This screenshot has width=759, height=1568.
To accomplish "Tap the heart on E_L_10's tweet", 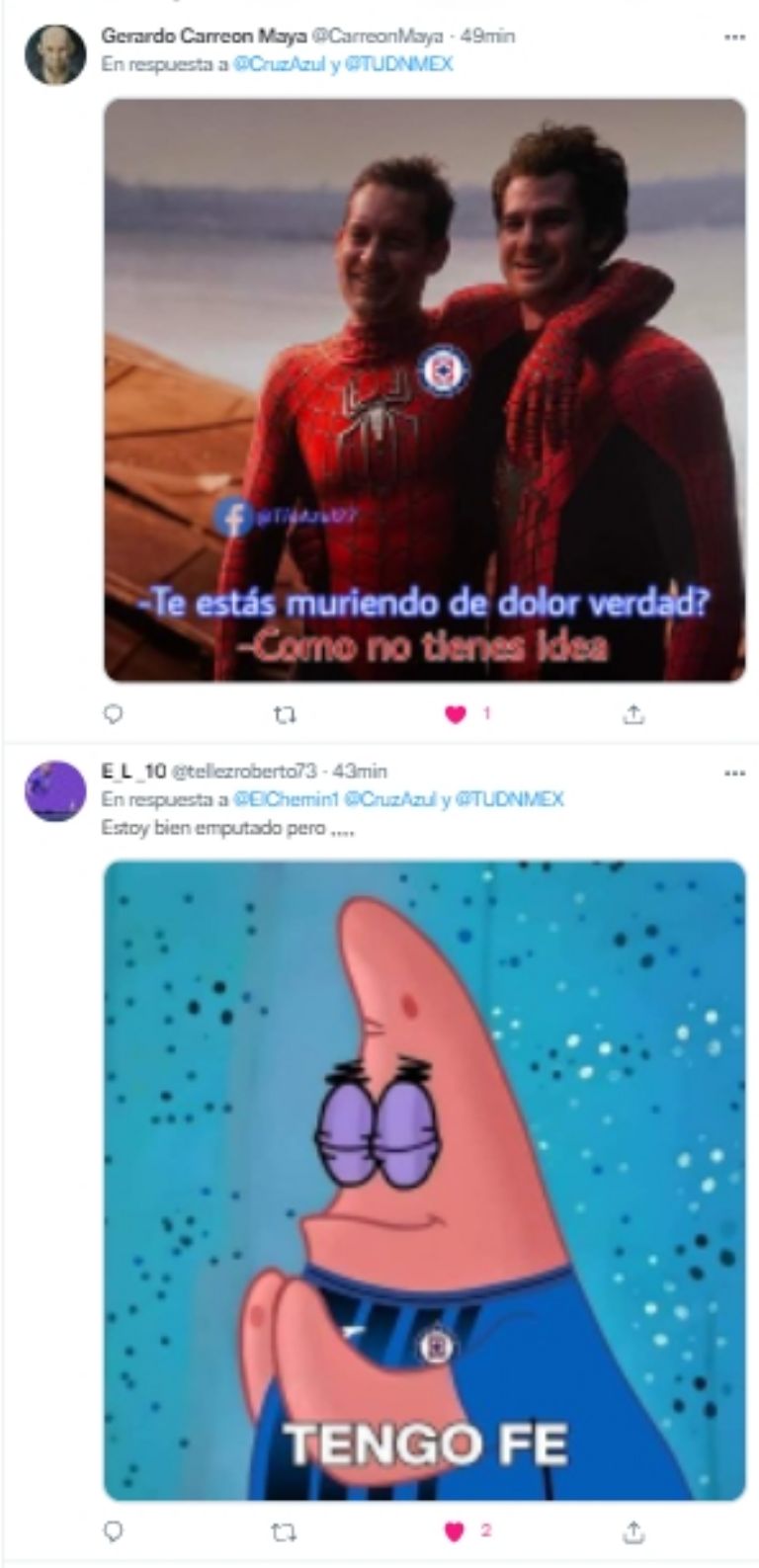I will click(x=456, y=1531).
